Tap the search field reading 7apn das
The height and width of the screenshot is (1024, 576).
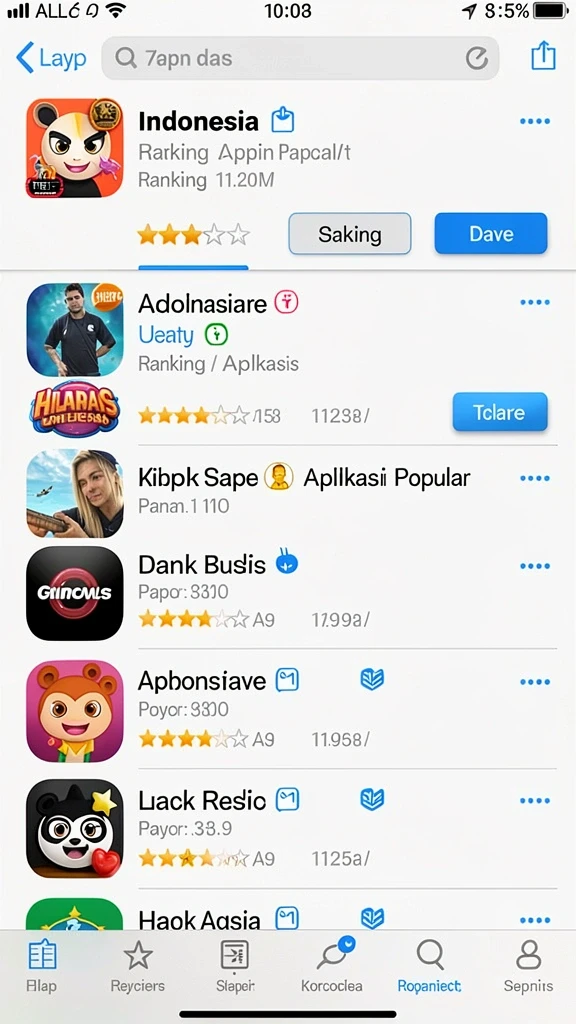pos(300,58)
